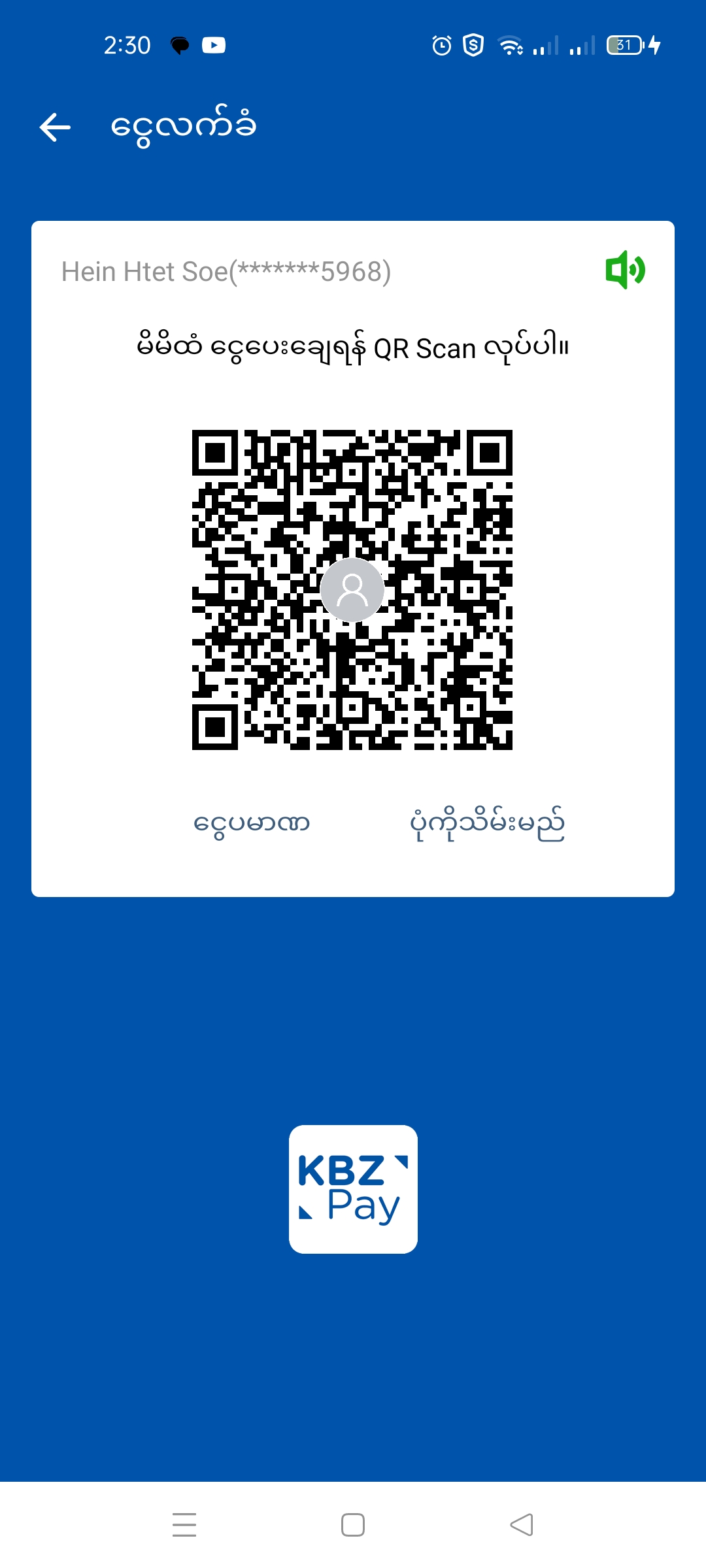The width and height of the screenshot is (706, 1568).
Task: Toggle the green sound speaker icon
Action: [x=625, y=270]
